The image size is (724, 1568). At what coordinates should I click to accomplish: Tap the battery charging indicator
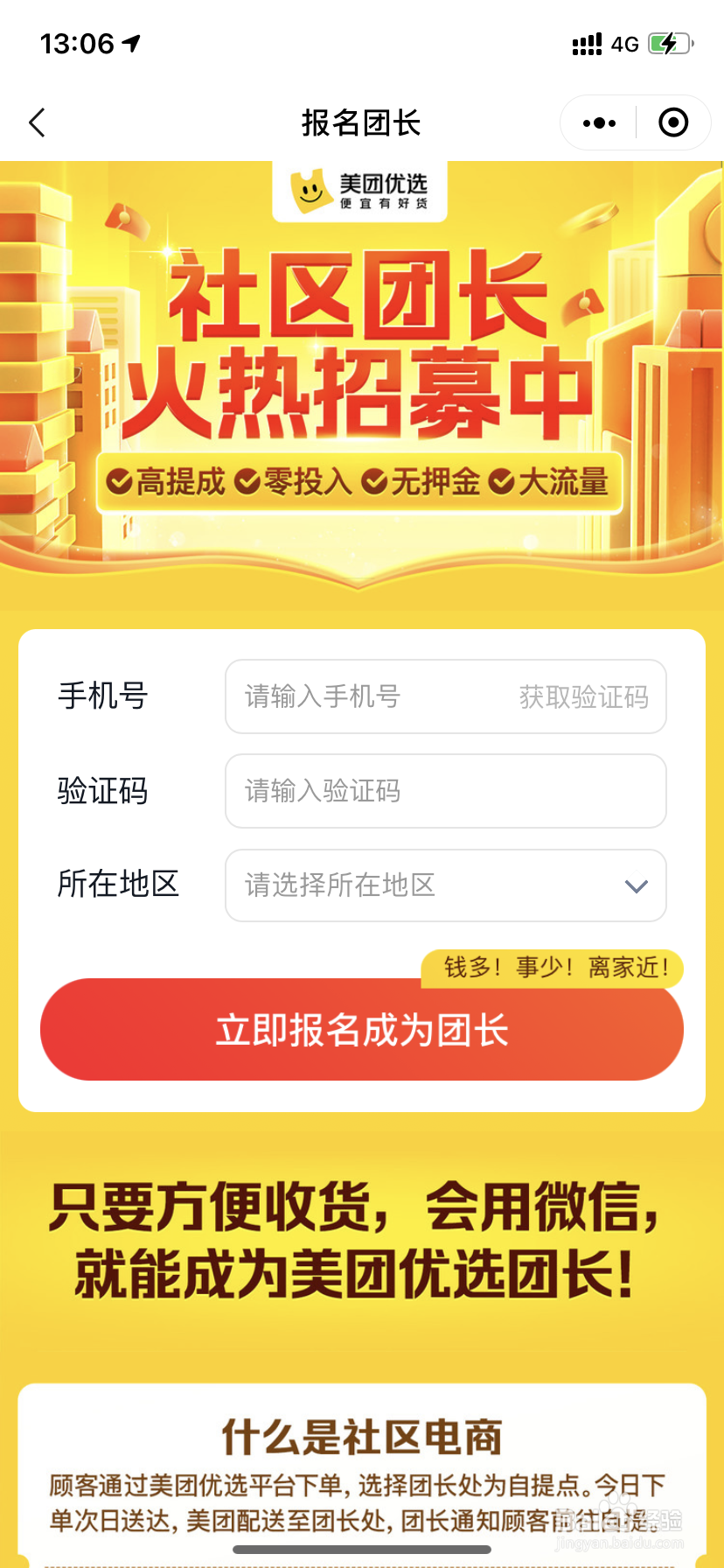coord(670,42)
